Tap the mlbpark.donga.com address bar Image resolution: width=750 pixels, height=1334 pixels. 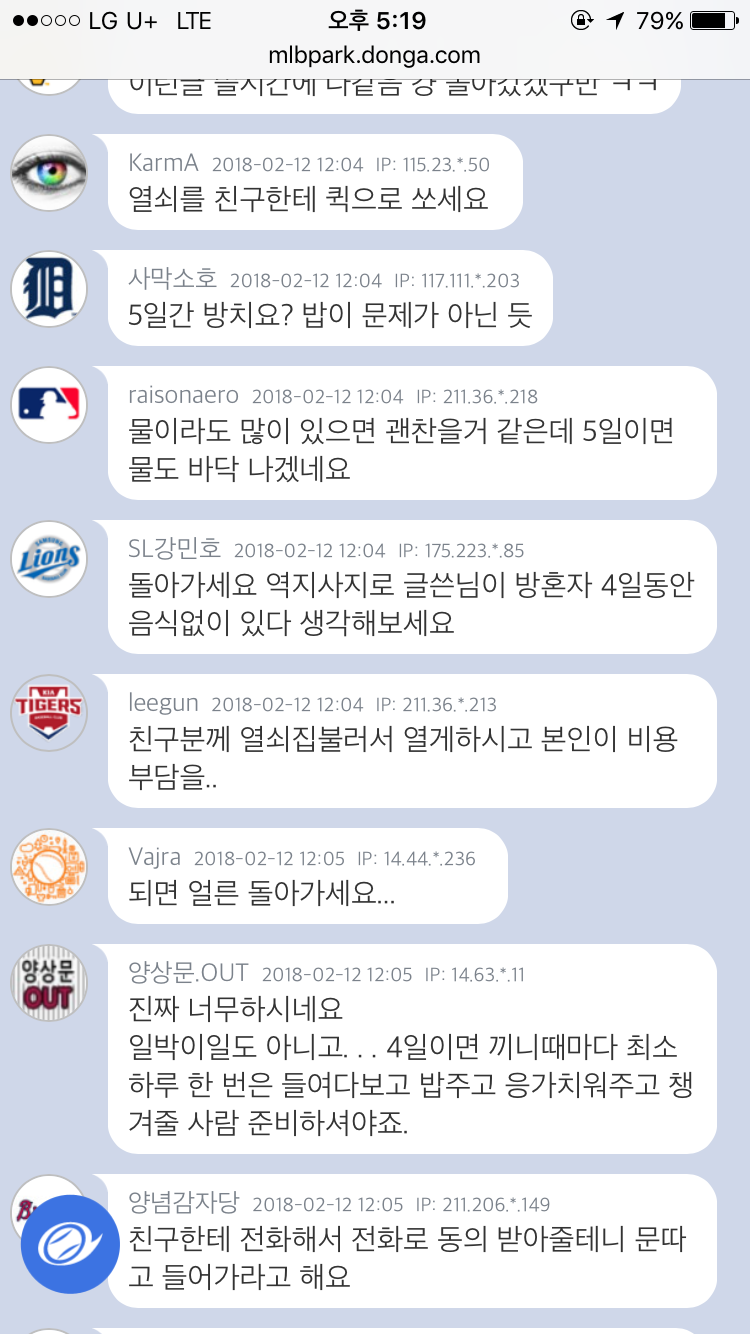374,56
